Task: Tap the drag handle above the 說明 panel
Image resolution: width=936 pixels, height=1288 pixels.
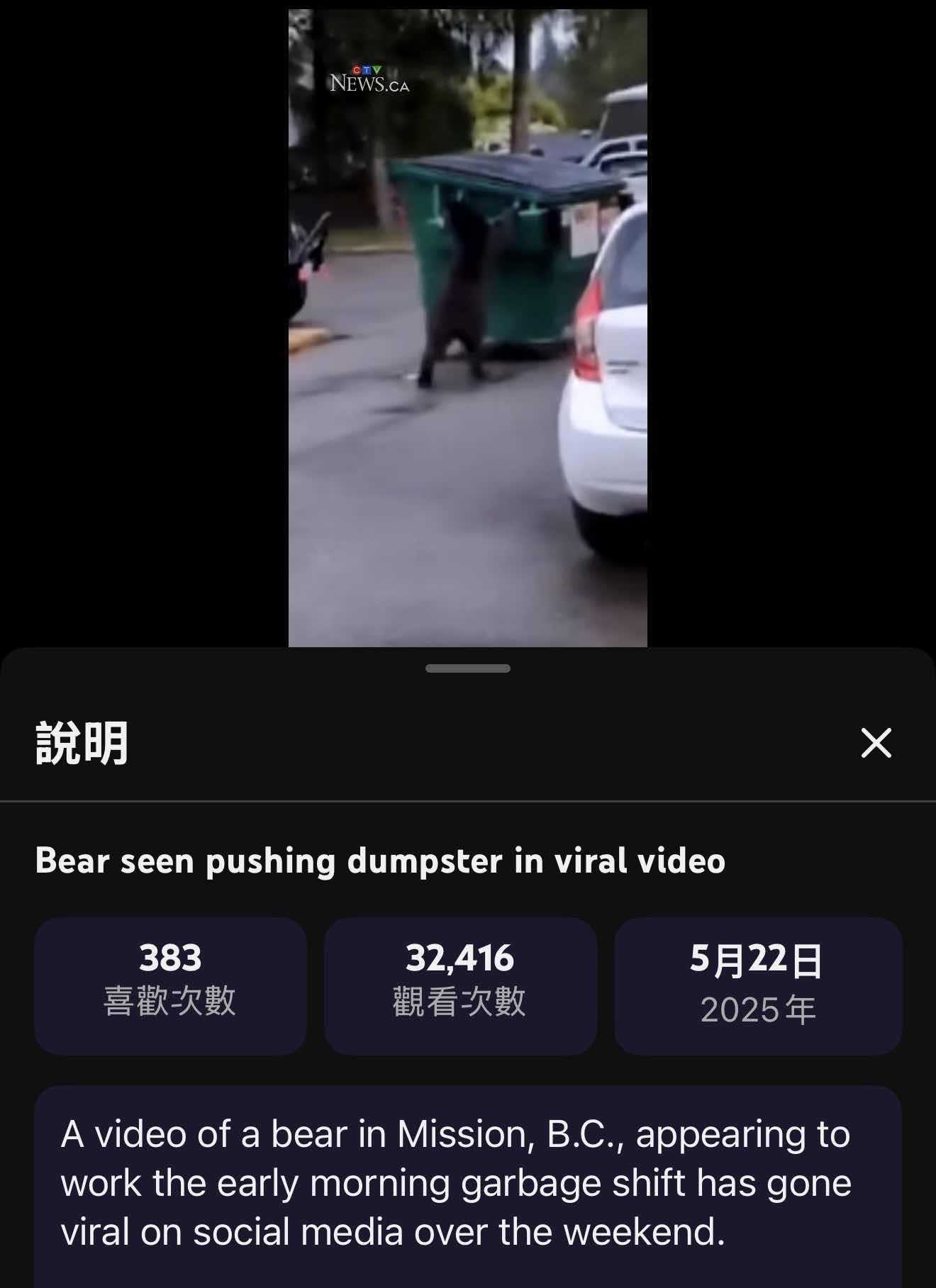Action: (x=467, y=668)
